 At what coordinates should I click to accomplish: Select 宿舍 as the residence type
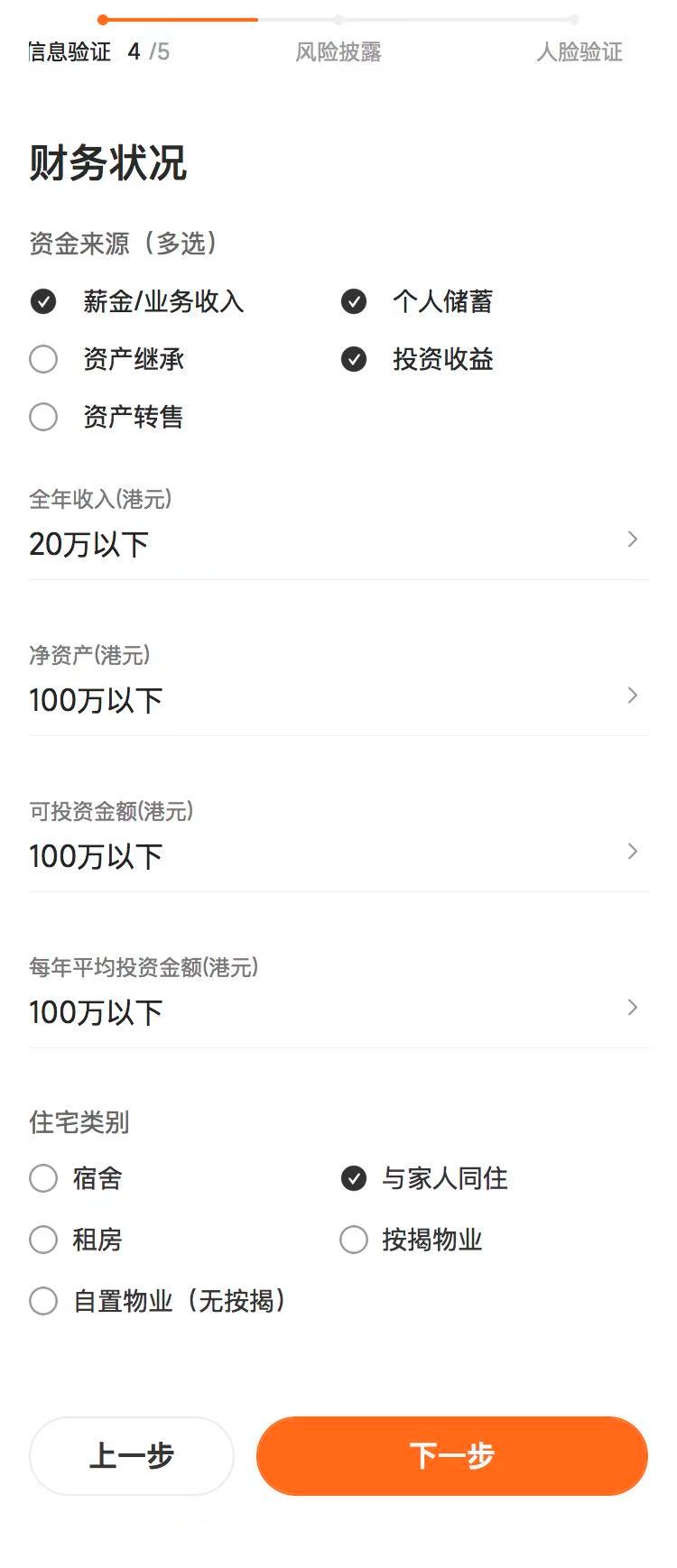pos(43,1178)
